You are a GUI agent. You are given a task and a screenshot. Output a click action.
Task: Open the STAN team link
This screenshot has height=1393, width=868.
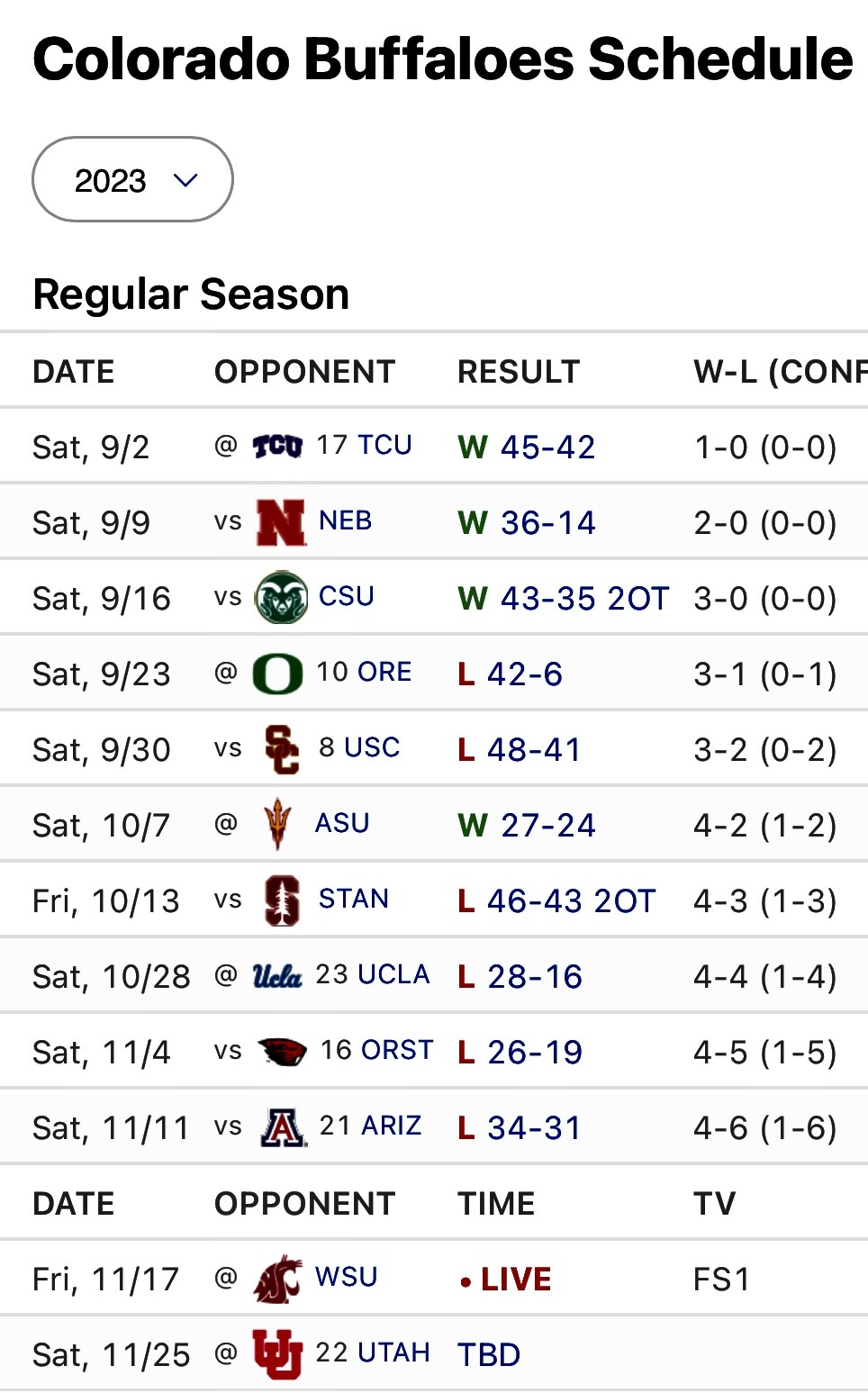point(353,900)
